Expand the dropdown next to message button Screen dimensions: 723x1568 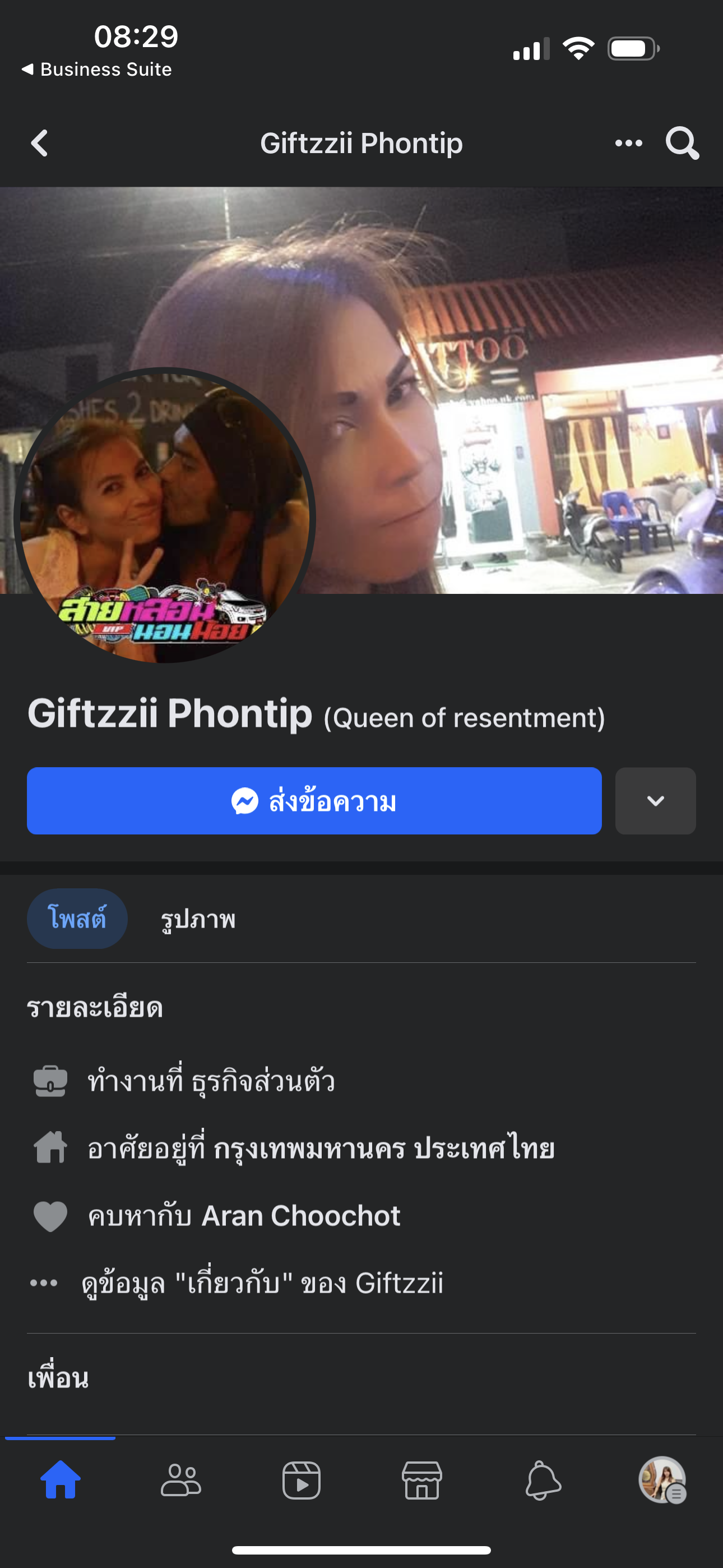pyautogui.click(x=655, y=801)
